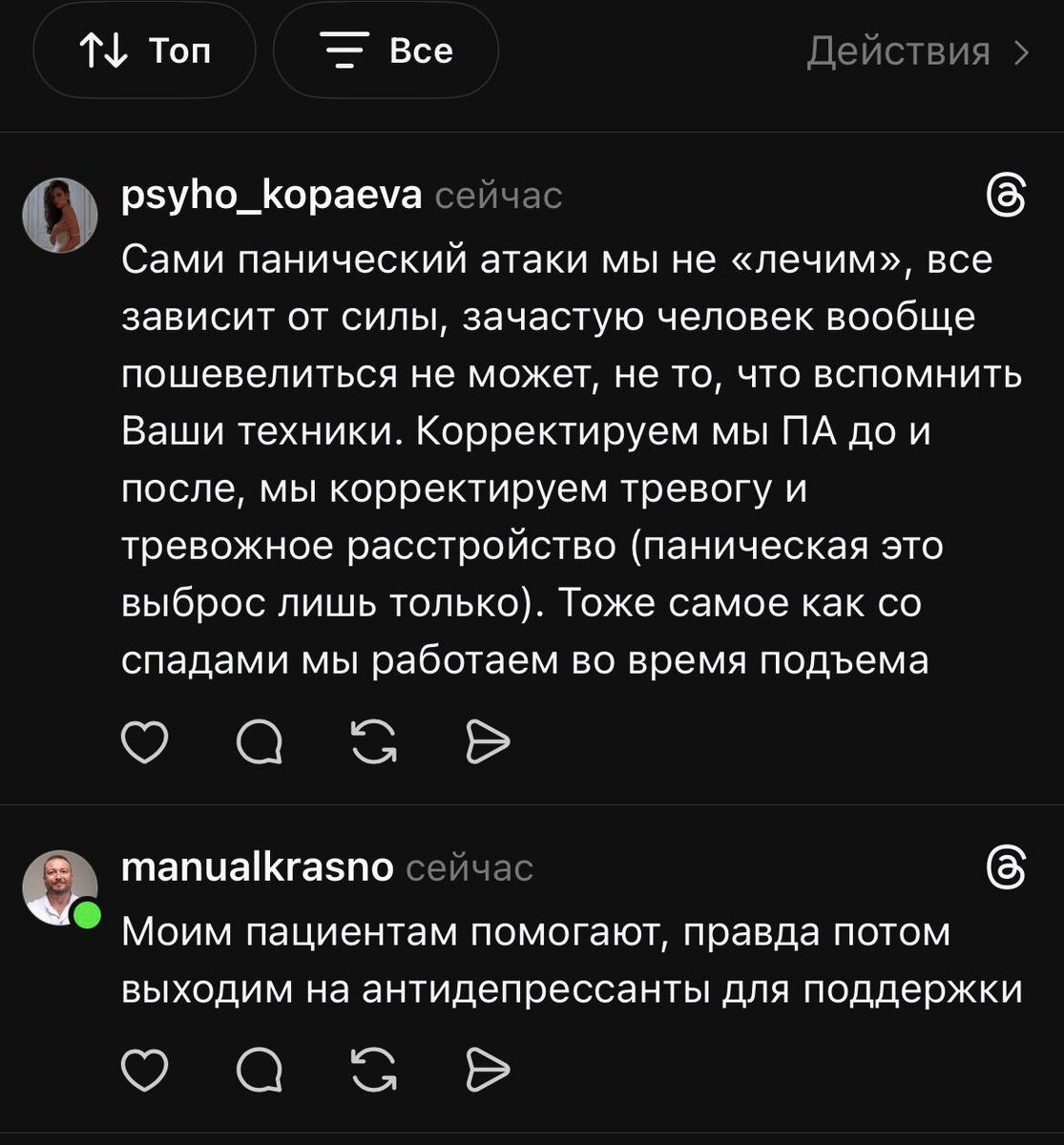Image resolution: width=1064 pixels, height=1145 pixels.
Task: Open the filter lines icon inside Все button
Action: 343,51
